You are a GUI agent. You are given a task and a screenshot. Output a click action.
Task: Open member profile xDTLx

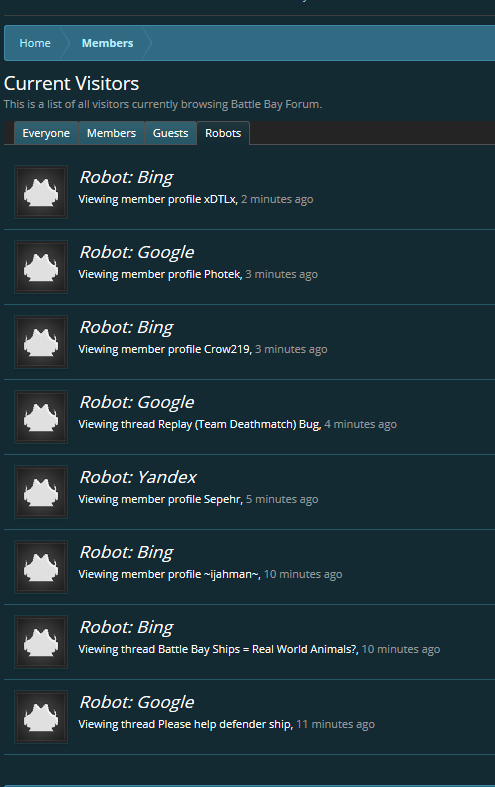coord(219,199)
